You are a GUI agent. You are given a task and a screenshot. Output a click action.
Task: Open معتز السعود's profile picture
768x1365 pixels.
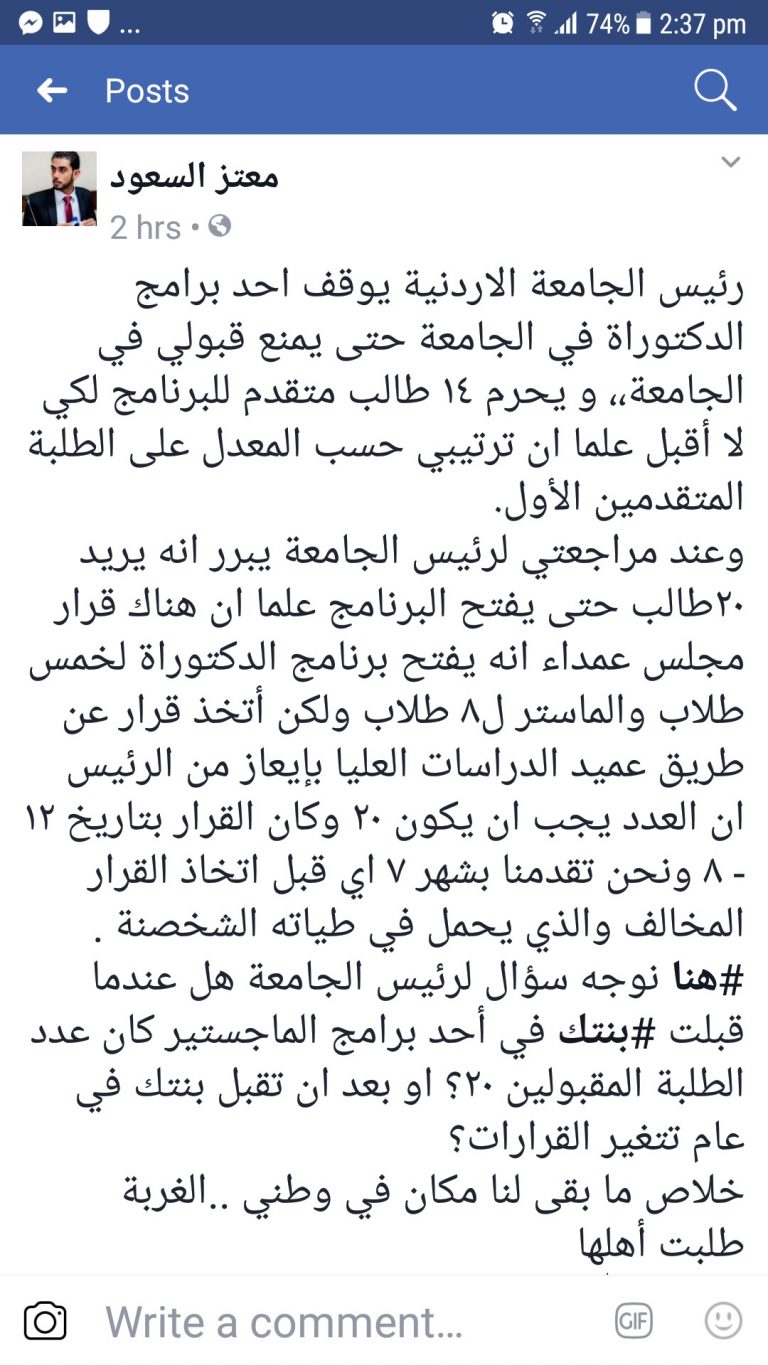[x=59, y=189]
